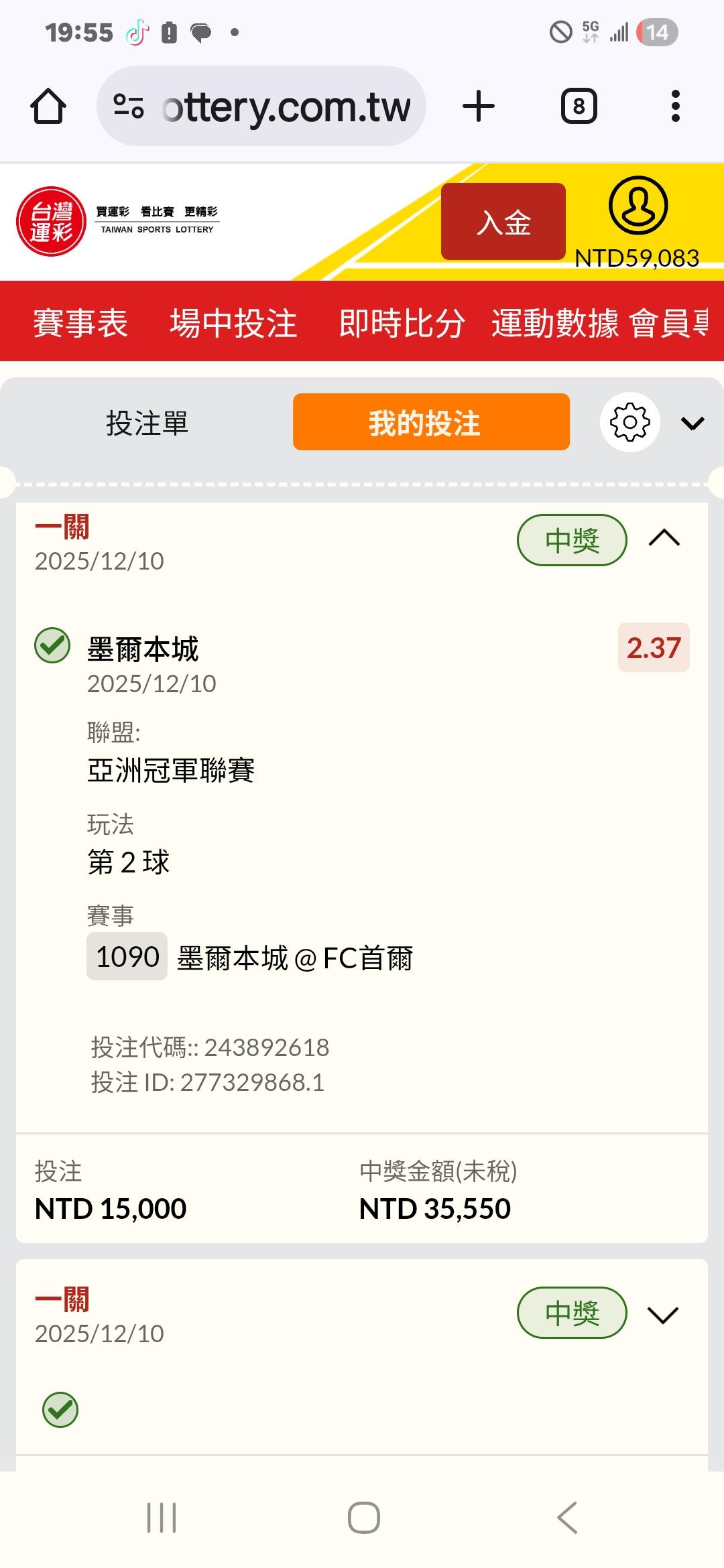
Task: Open a new browser tab
Action: point(479,107)
